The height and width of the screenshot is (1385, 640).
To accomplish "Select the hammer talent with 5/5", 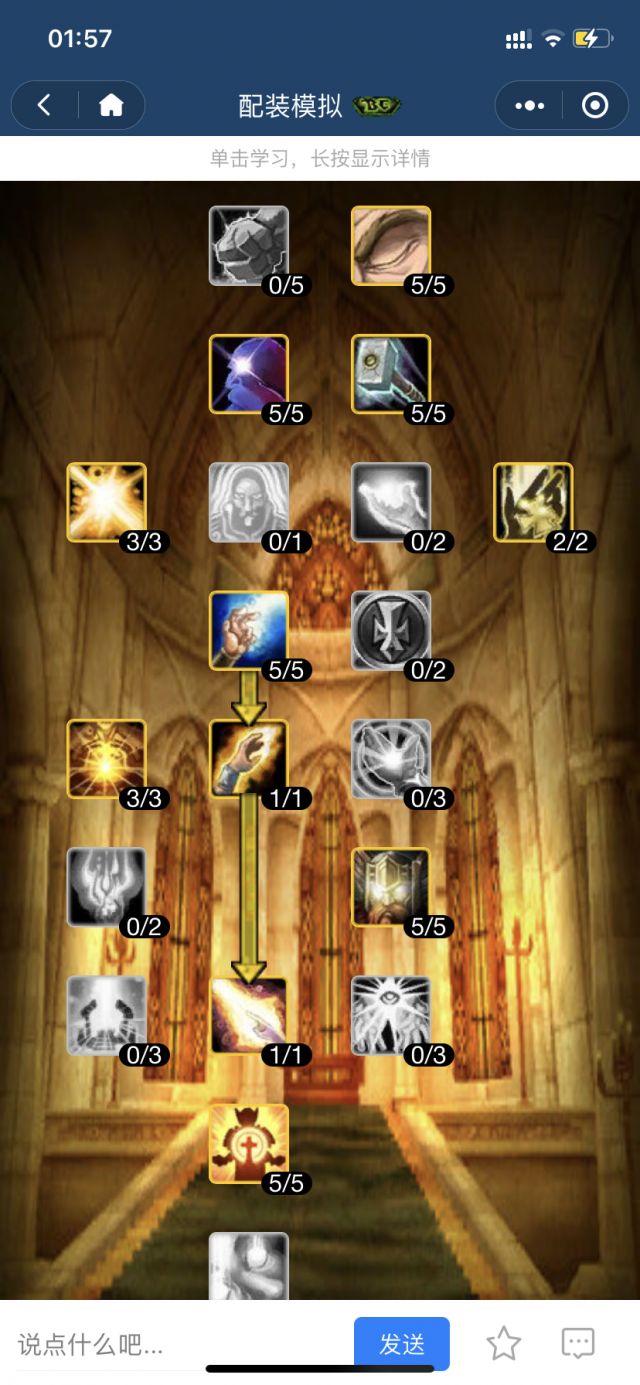I will pyautogui.click(x=391, y=374).
